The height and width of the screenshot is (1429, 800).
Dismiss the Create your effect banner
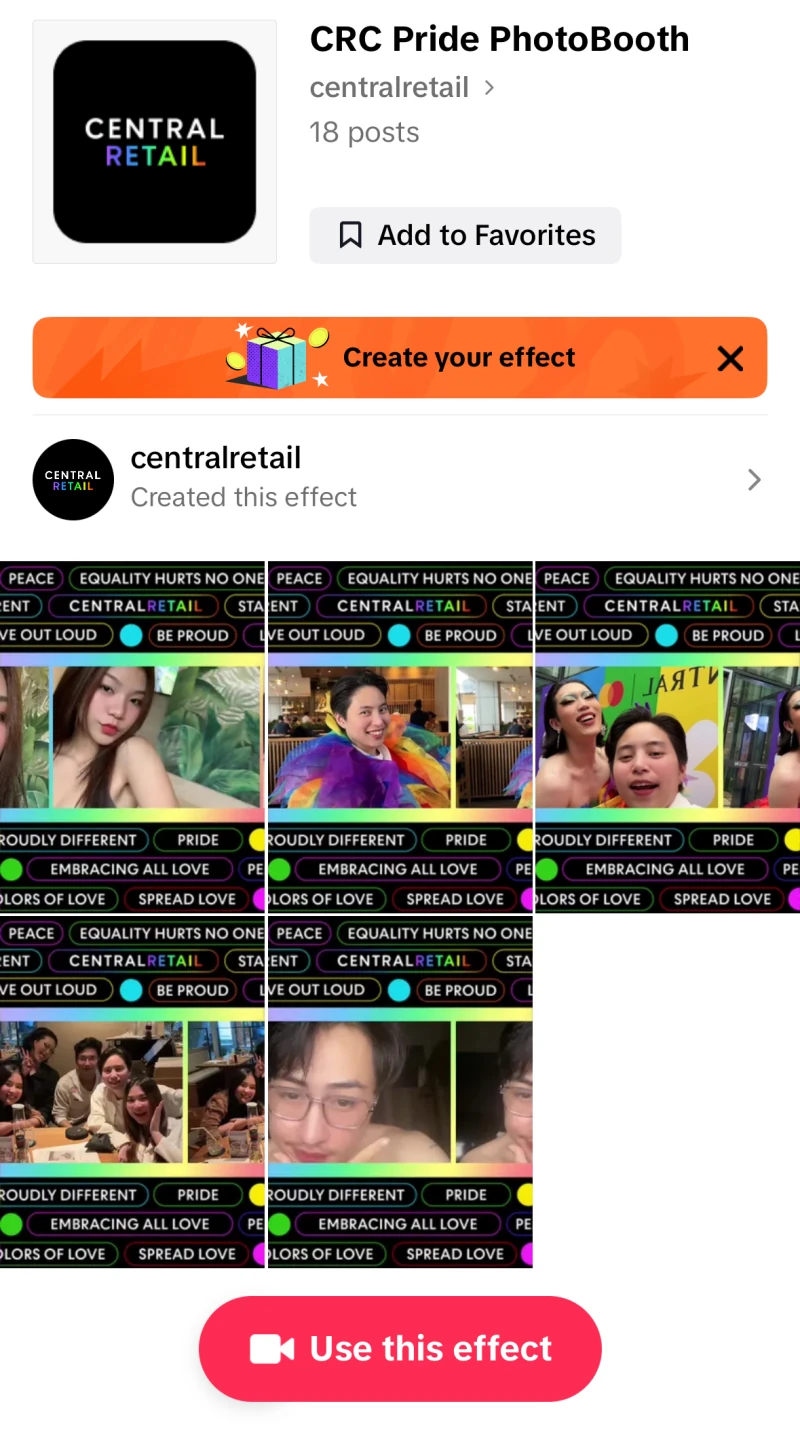(731, 359)
